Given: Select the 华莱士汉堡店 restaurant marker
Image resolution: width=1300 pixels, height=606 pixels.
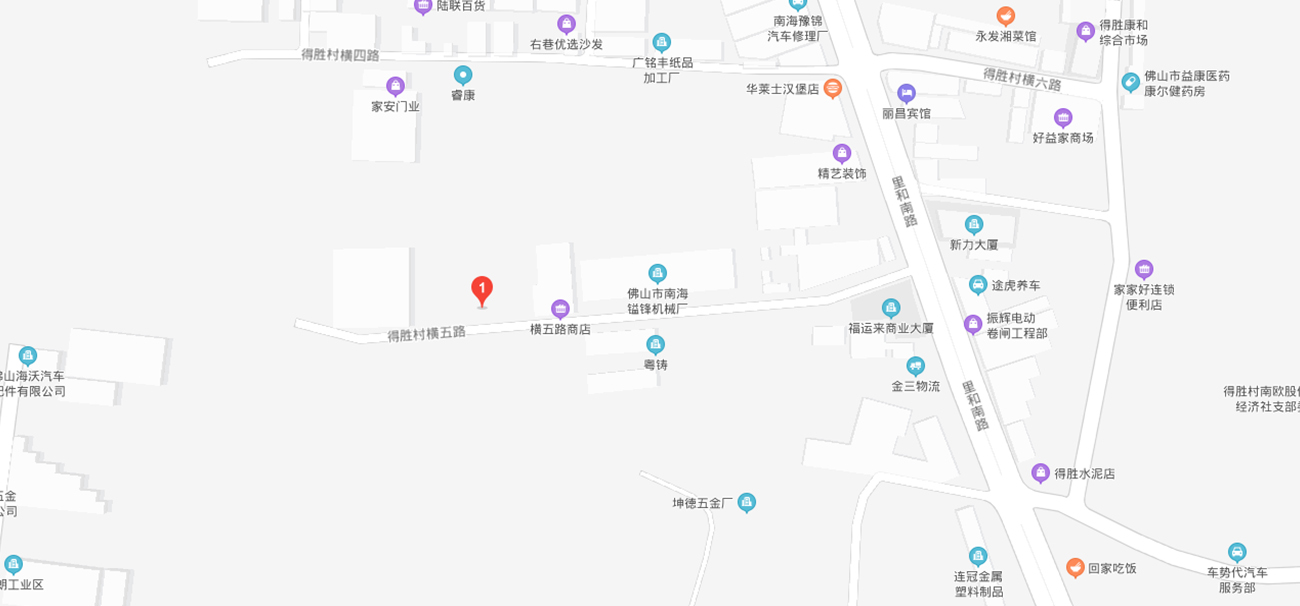Looking at the screenshot, I should pyautogui.click(x=832, y=89).
